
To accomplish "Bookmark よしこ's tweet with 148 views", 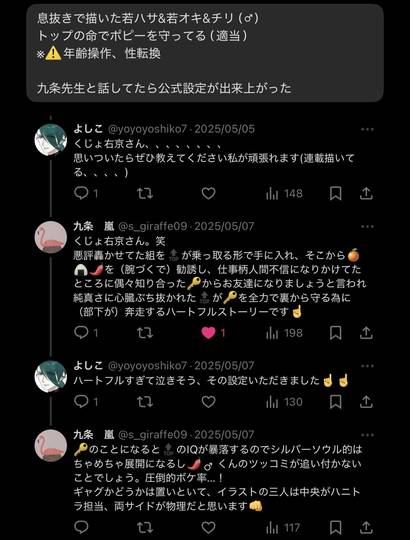I will [336, 194].
